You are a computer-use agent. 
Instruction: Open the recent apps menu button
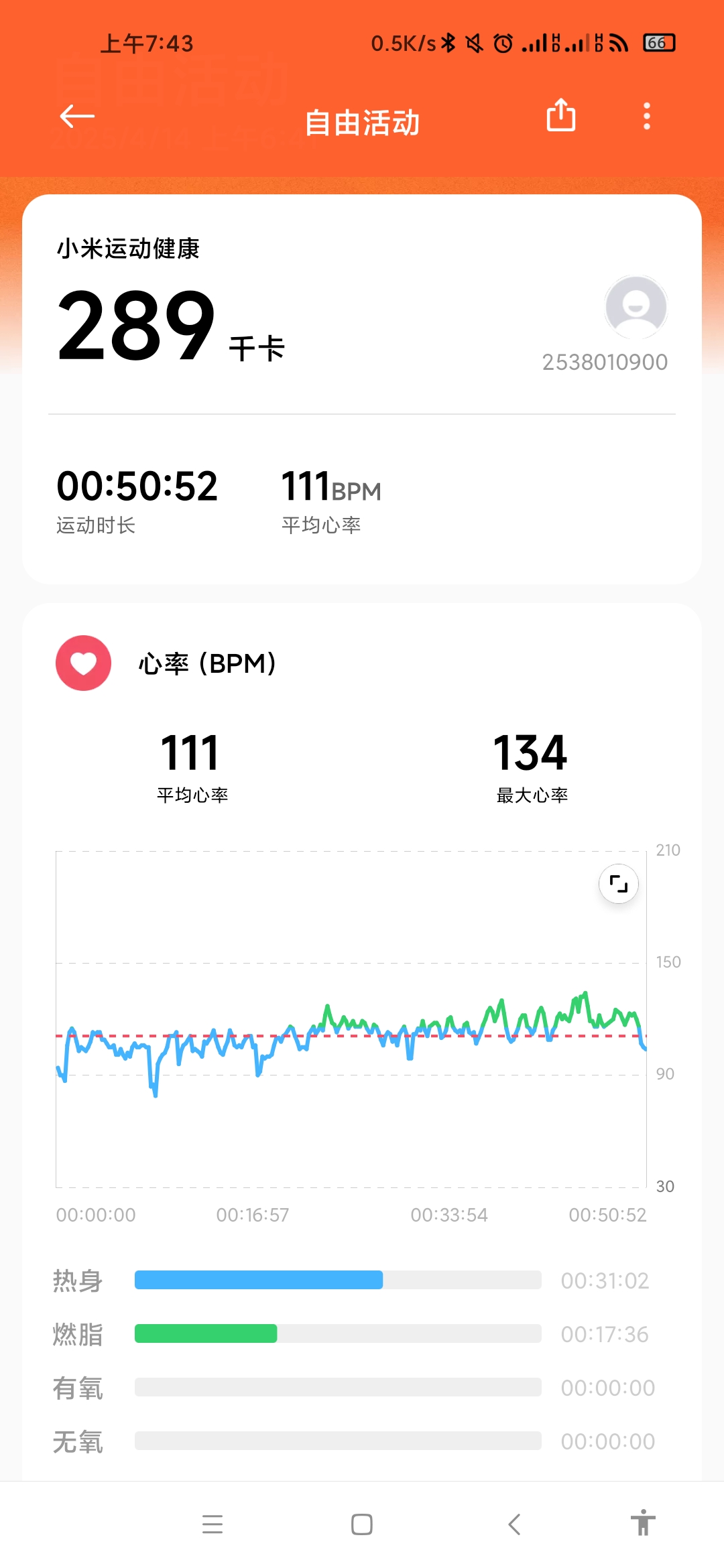213,1524
